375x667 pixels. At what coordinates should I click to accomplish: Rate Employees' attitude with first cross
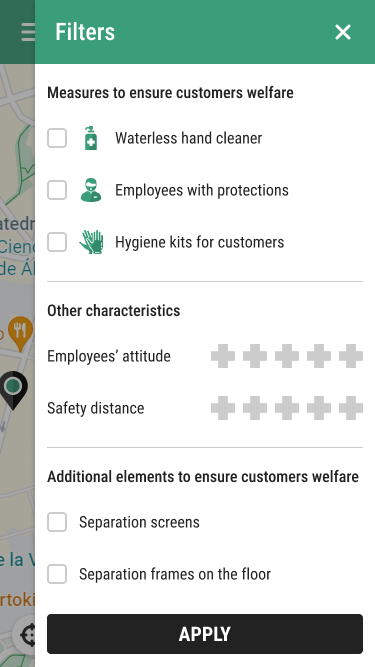(223, 356)
